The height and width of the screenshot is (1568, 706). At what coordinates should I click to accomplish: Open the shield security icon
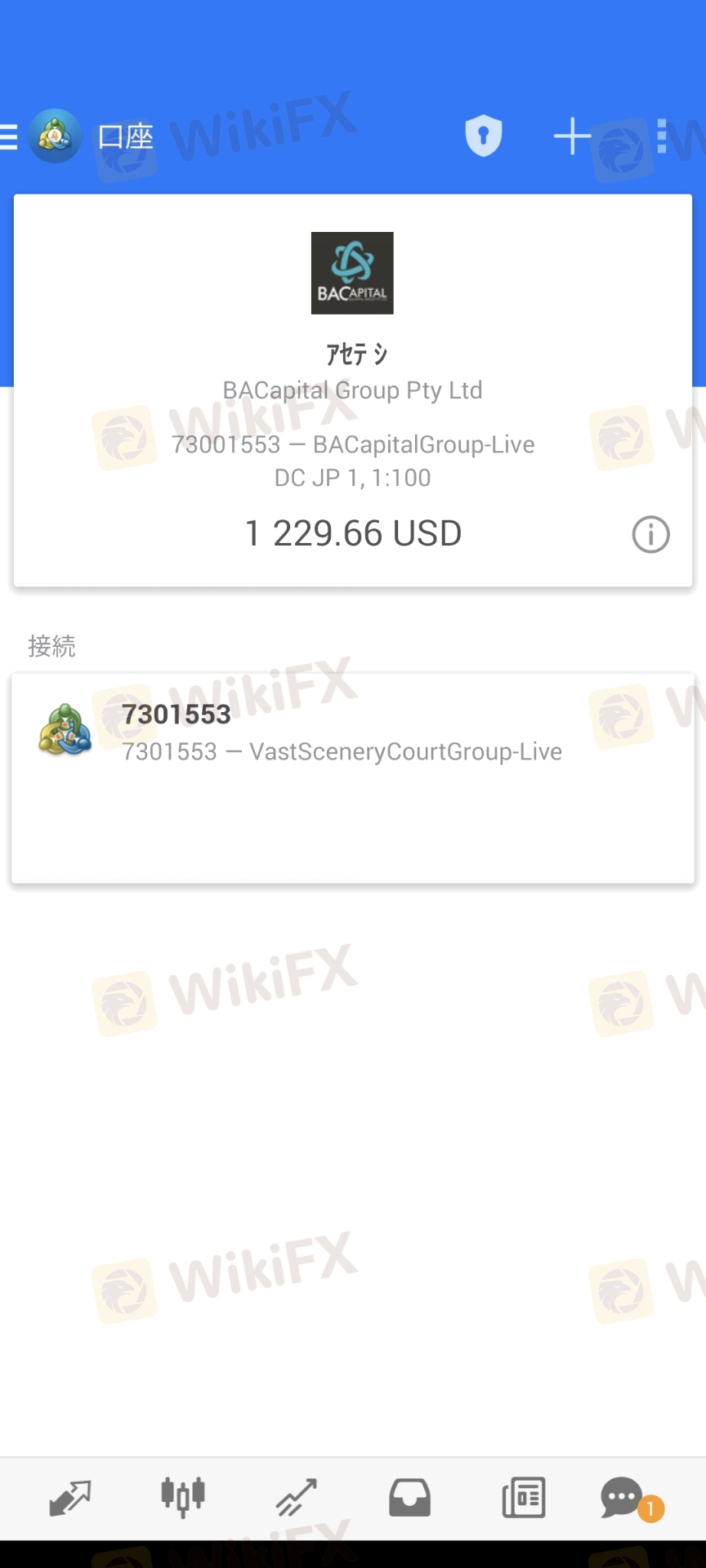pyautogui.click(x=483, y=136)
